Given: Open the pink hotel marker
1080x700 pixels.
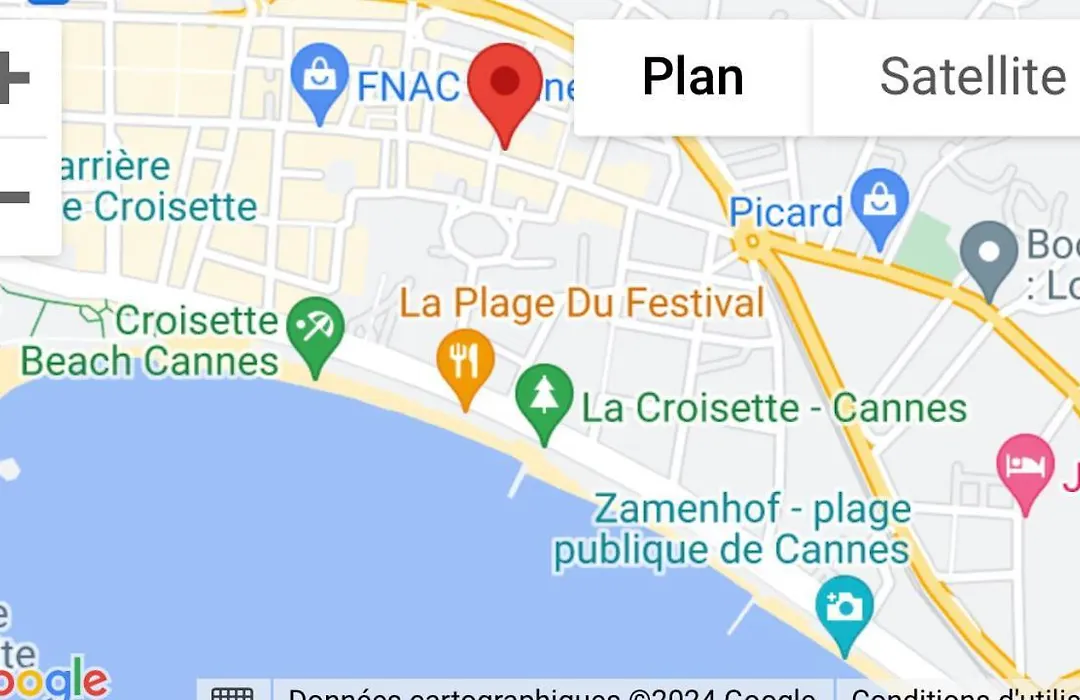Looking at the screenshot, I should click(1025, 464).
